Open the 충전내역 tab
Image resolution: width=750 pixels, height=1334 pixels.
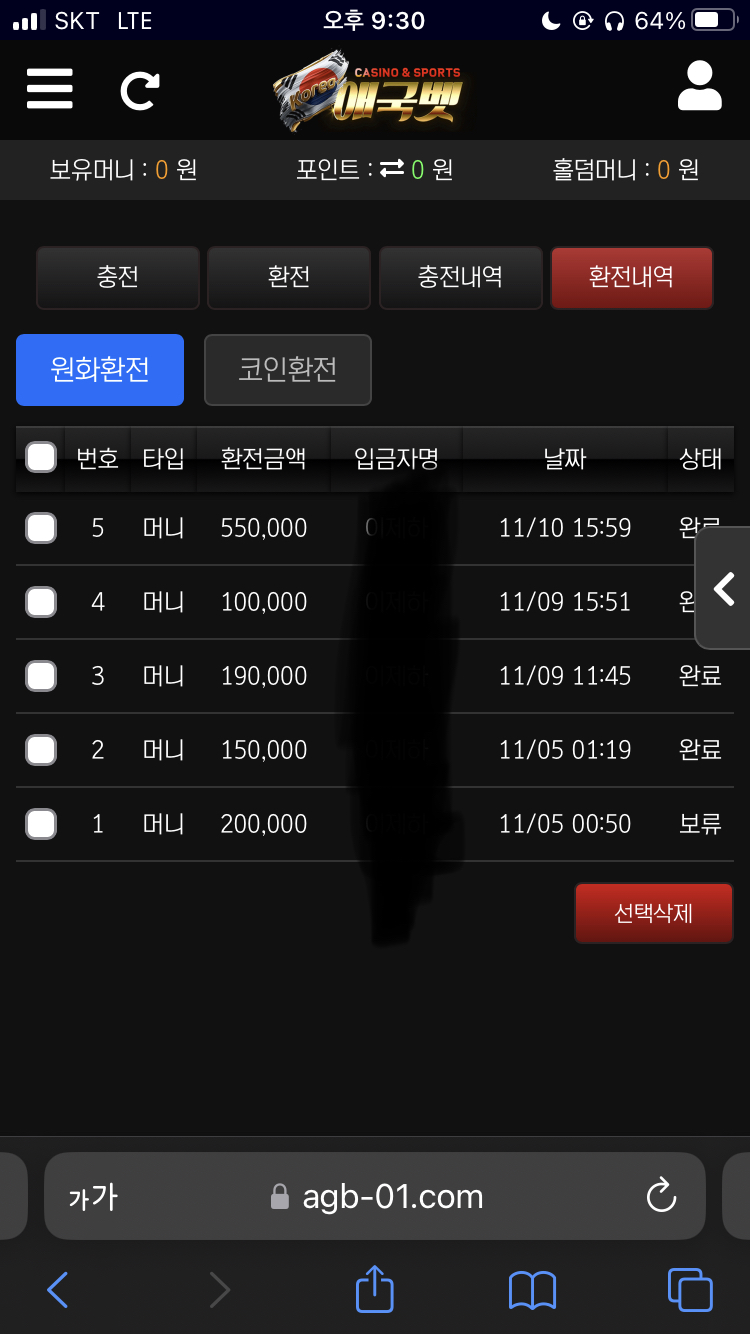(460, 277)
